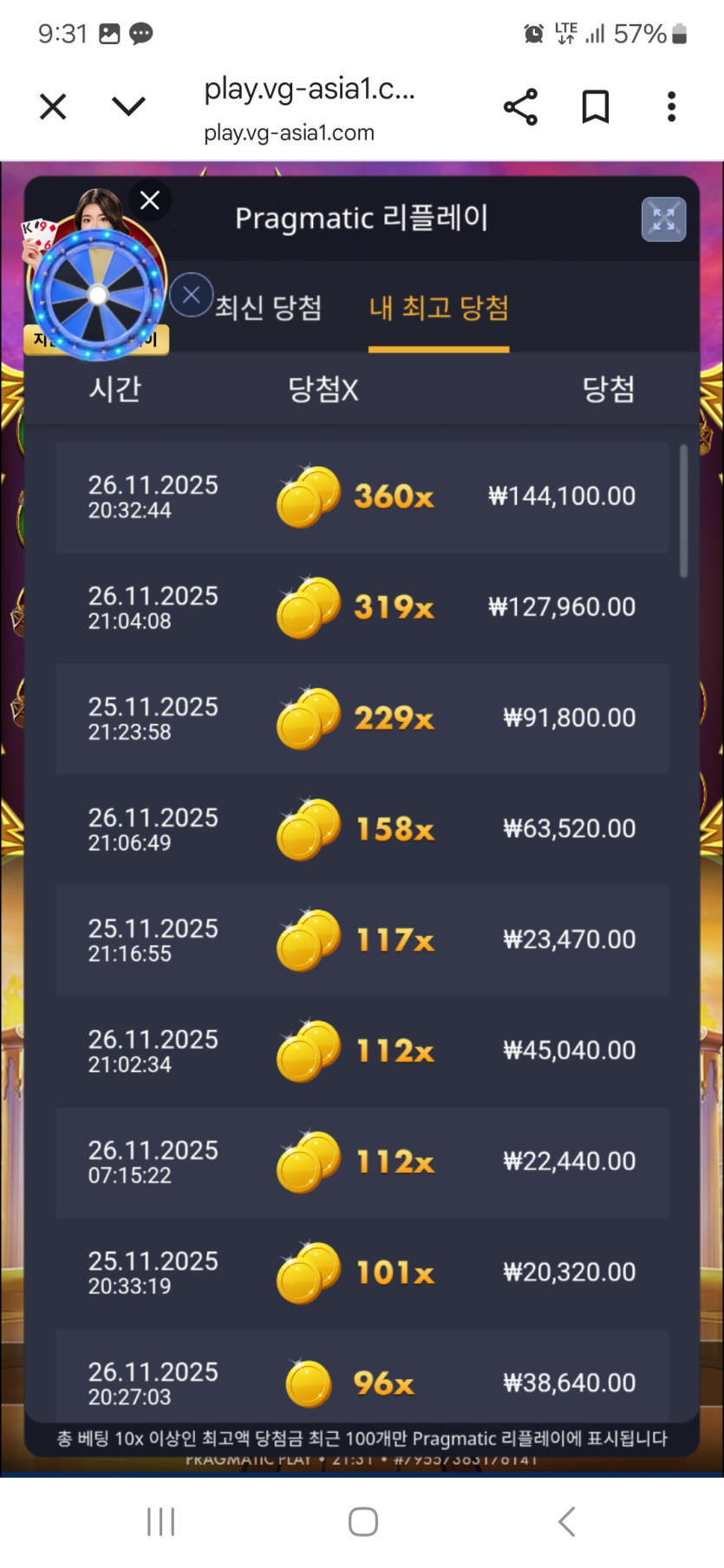
Task: Switch to the 최신 당첨 tab
Action: 269,308
